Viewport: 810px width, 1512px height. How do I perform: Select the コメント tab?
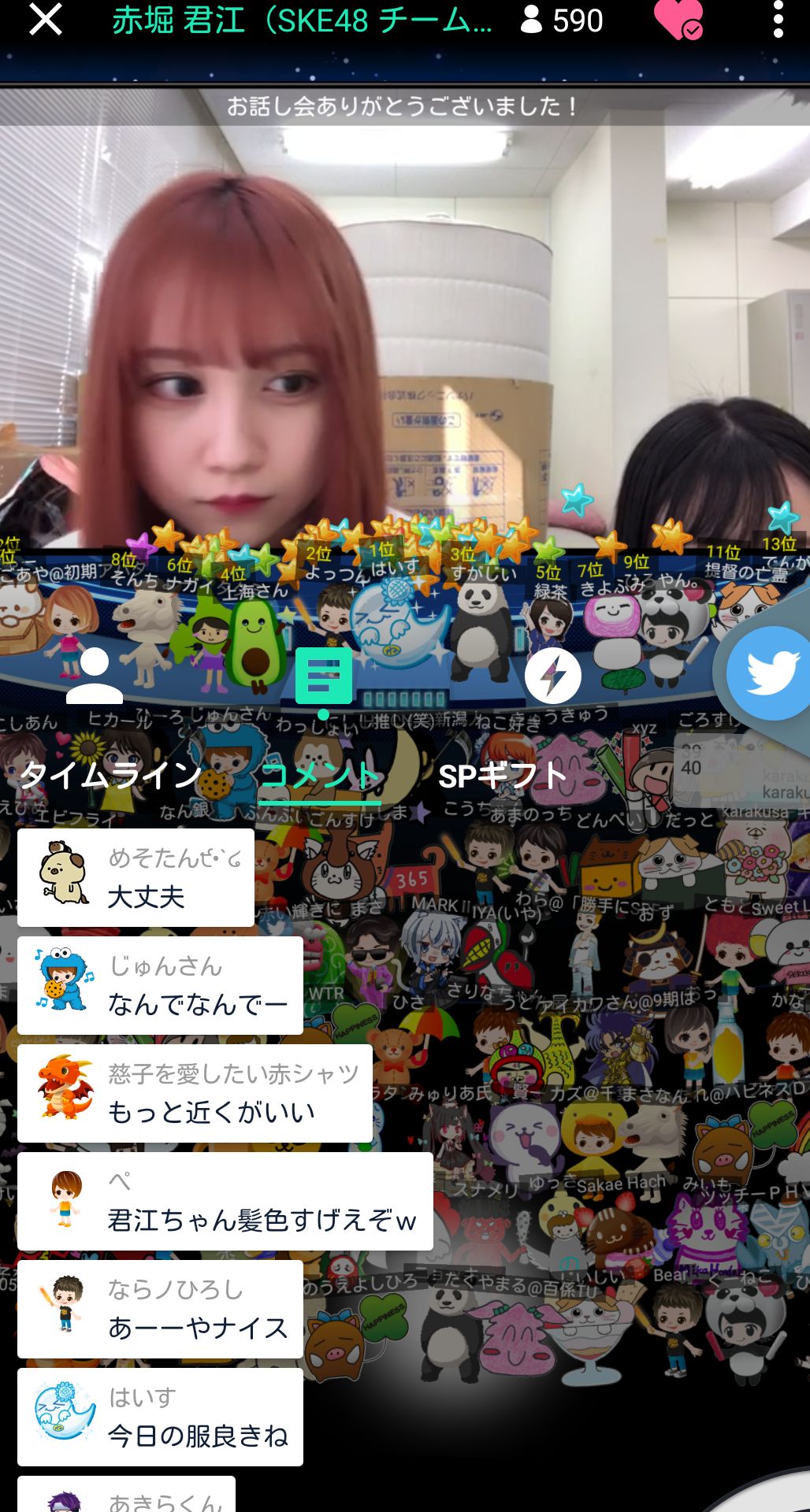point(320,776)
